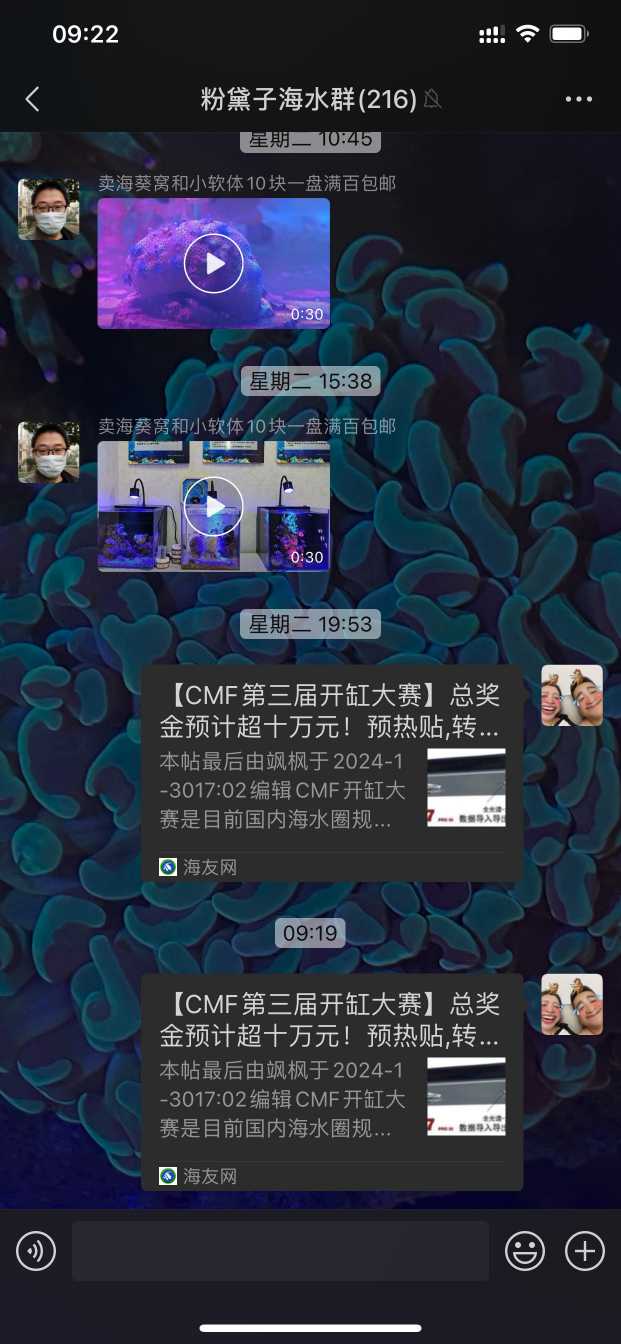Tap the message text field
This screenshot has width=621, height=1344.
[x=280, y=1251]
